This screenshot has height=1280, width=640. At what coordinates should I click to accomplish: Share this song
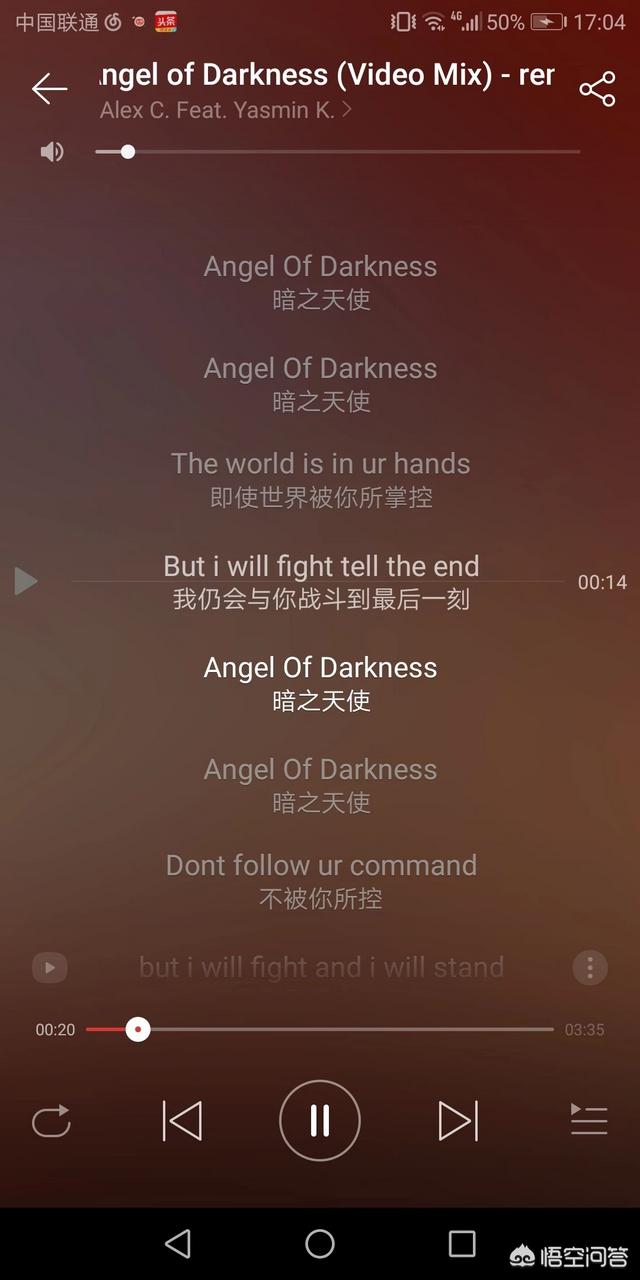[597, 89]
